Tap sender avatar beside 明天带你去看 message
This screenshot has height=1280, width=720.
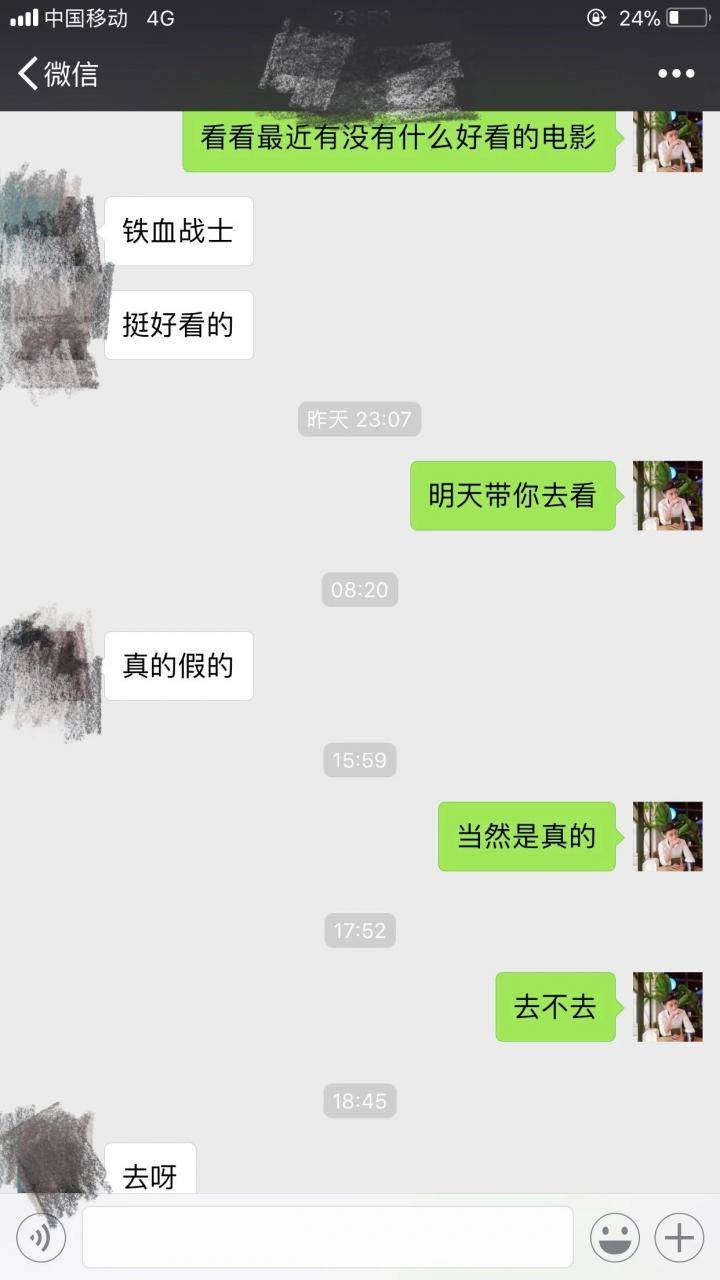pyautogui.click(x=667, y=495)
